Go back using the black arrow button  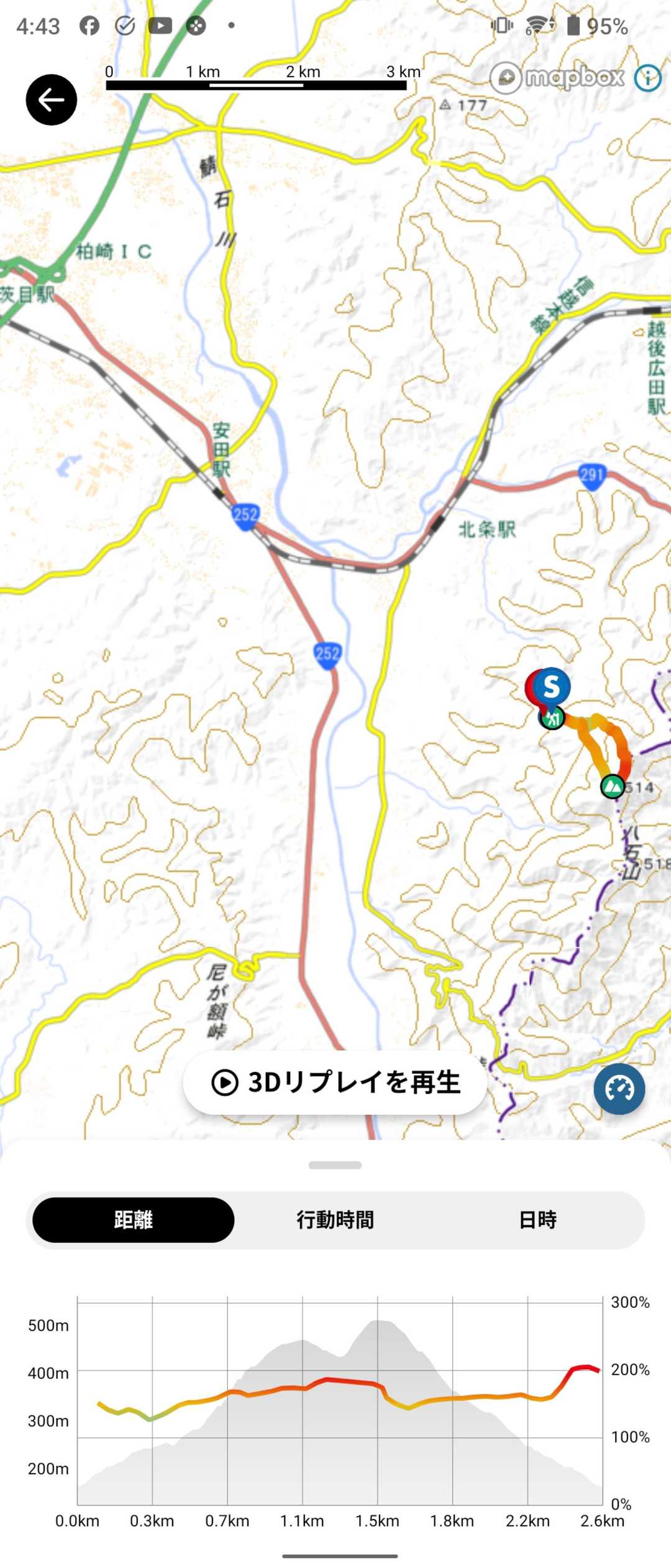pyautogui.click(x=51, y=99)
